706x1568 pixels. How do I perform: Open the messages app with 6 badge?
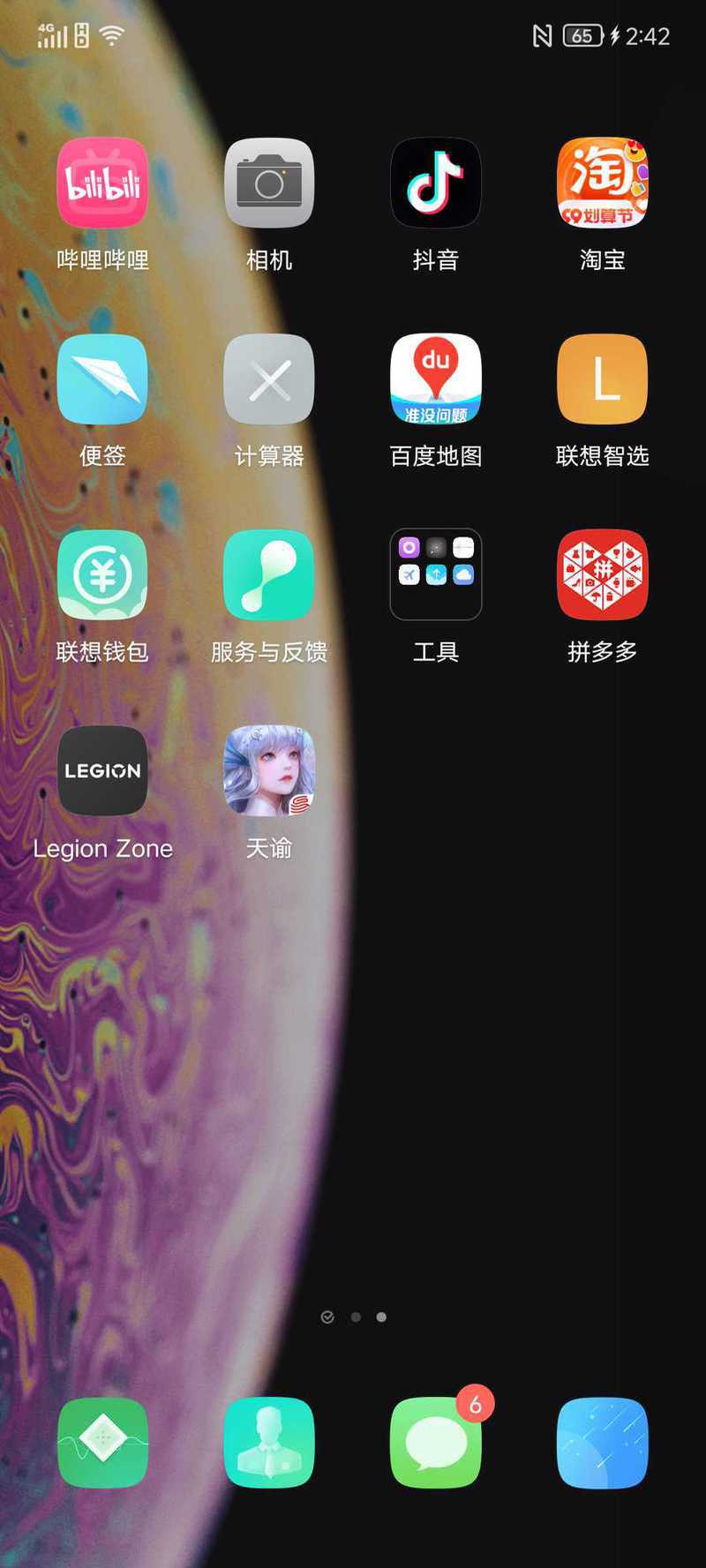click(436, 1443)
